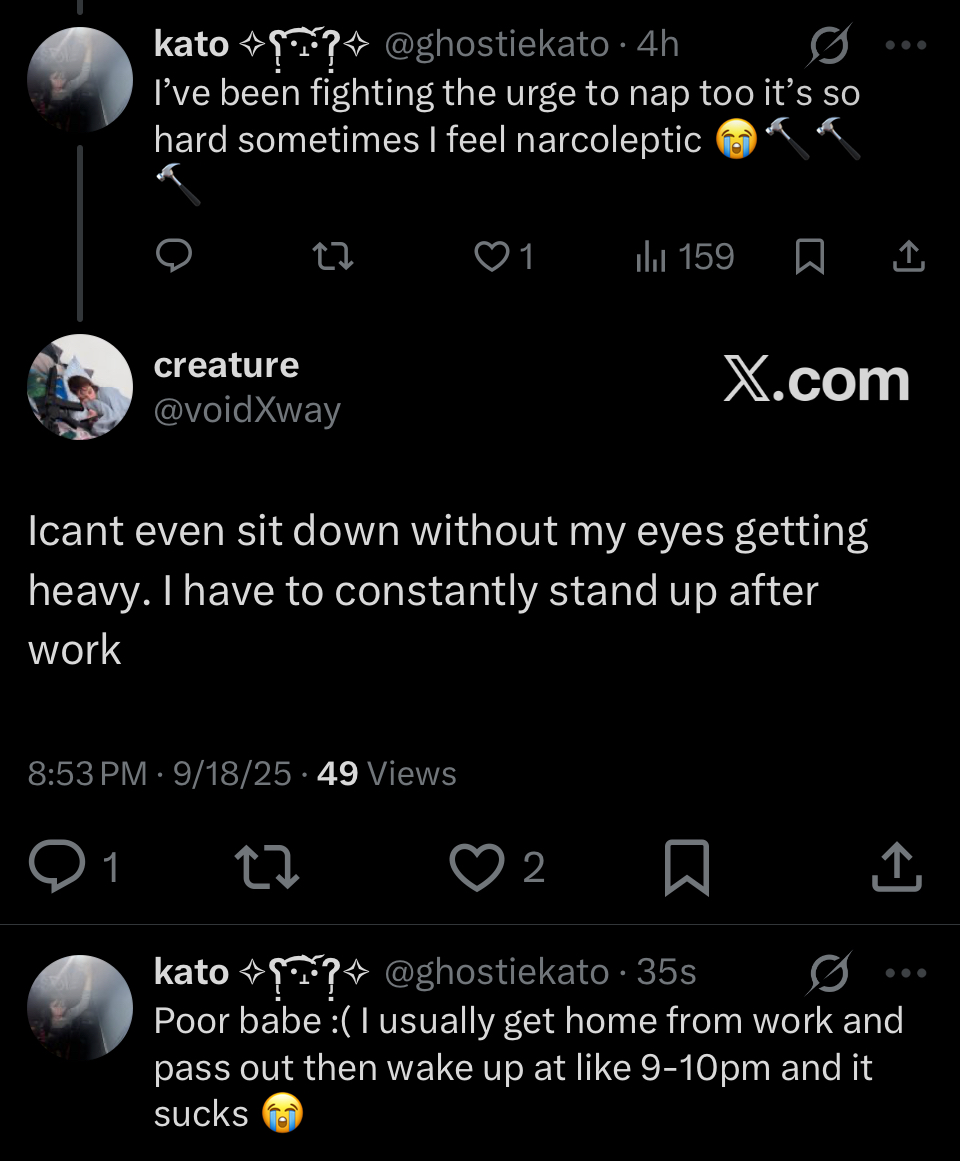Like creature's post with 2 likes
Image resolution: width=960 pixels, height=1161 pixels.
(x=478, y=867)
